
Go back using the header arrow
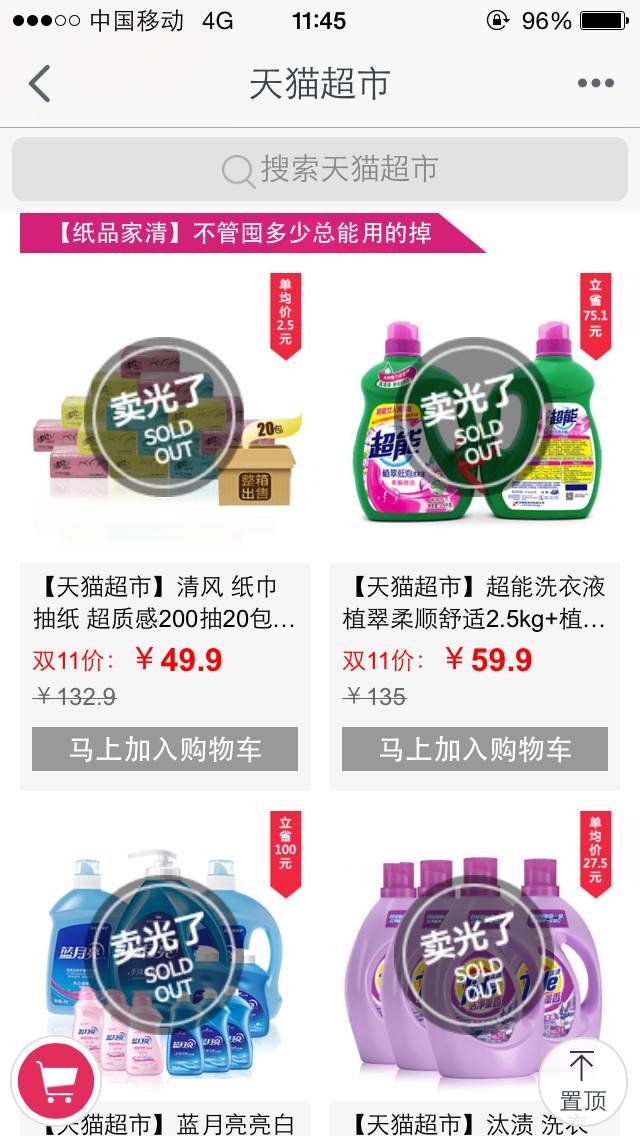[x=39, y=83]
